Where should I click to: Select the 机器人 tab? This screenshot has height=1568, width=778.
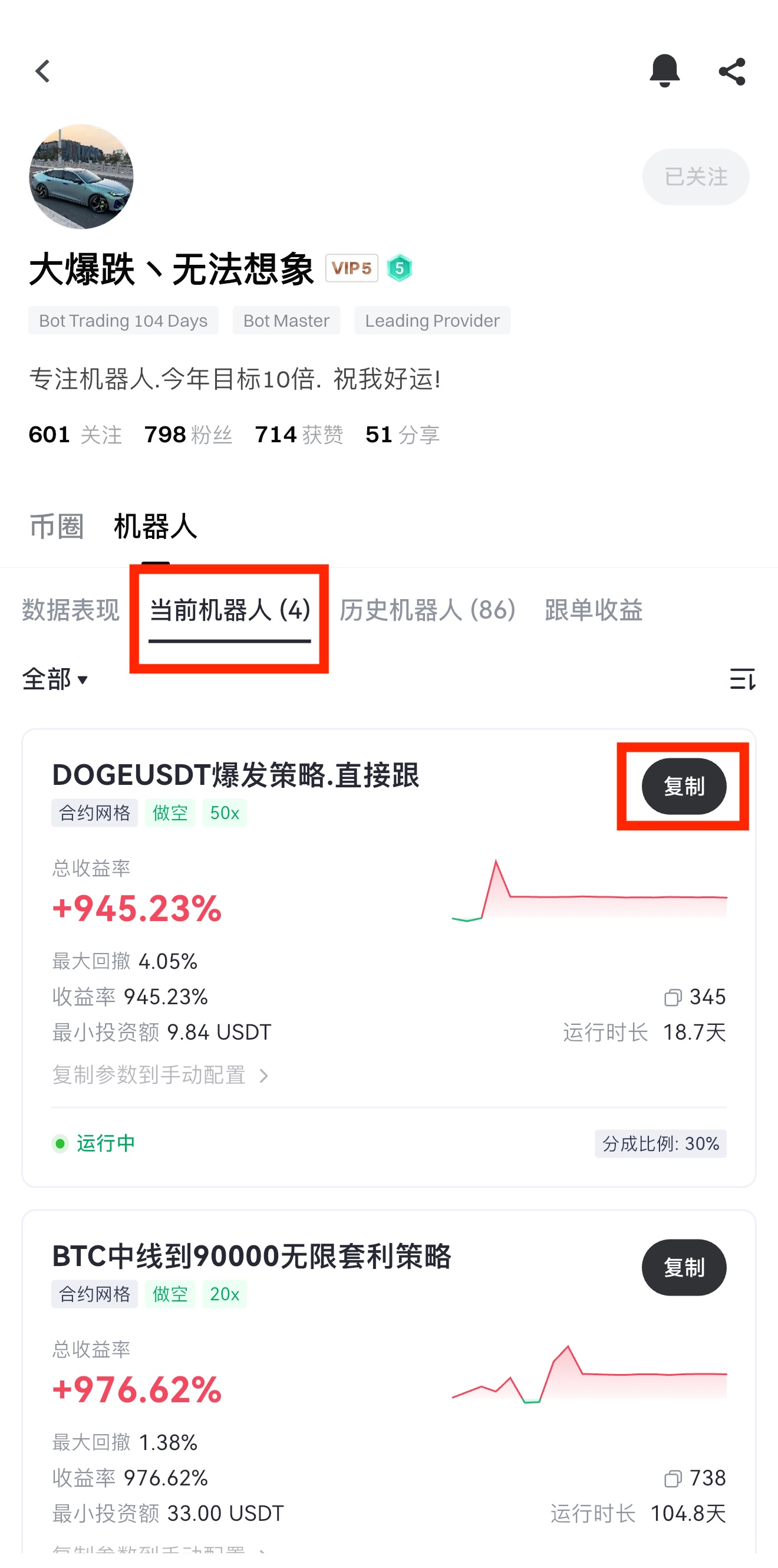[x=156, y=527]
